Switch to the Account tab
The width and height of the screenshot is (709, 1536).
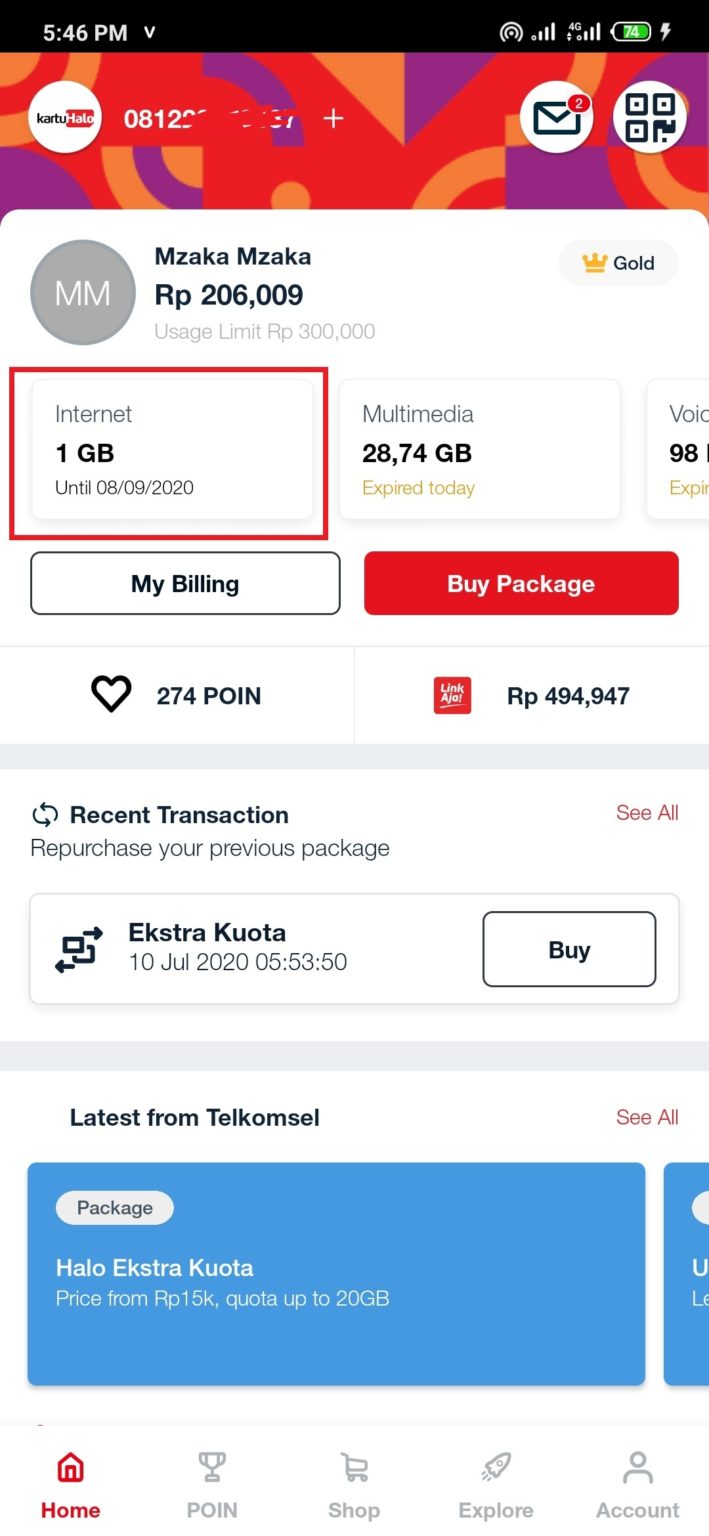(x=637, y=1484)
